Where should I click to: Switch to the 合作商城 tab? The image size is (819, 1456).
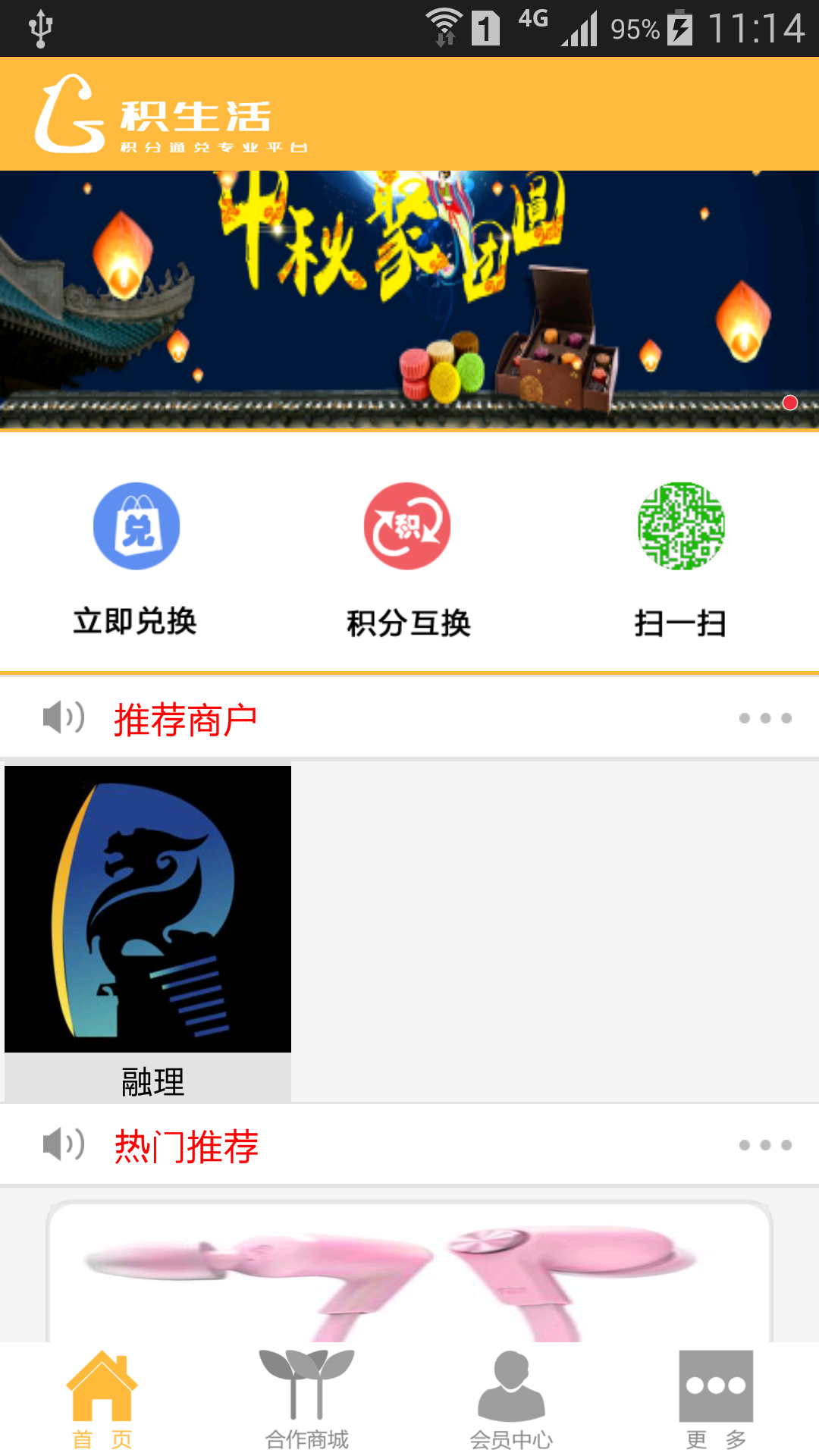tap(307, 1407)
